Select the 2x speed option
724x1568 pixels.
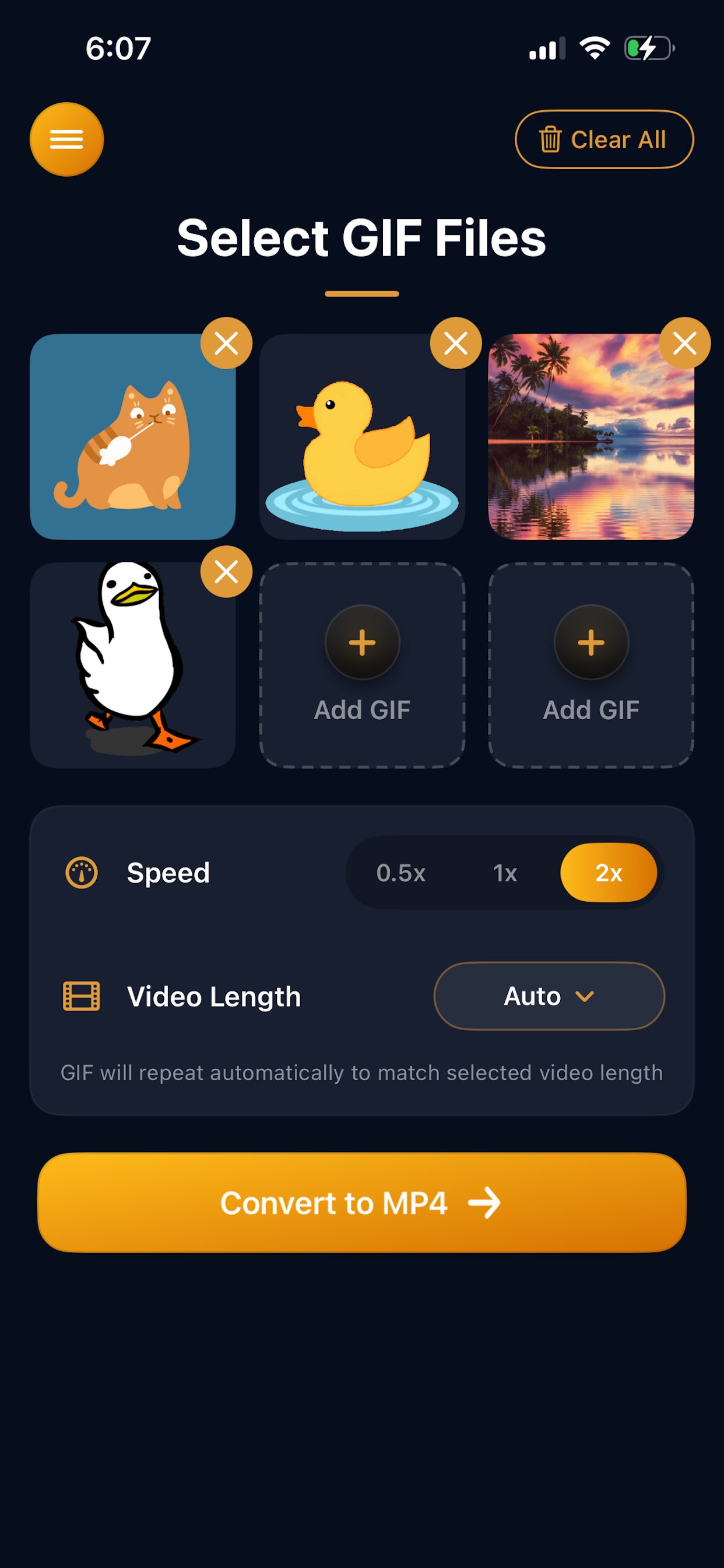[x=609, y=873]
